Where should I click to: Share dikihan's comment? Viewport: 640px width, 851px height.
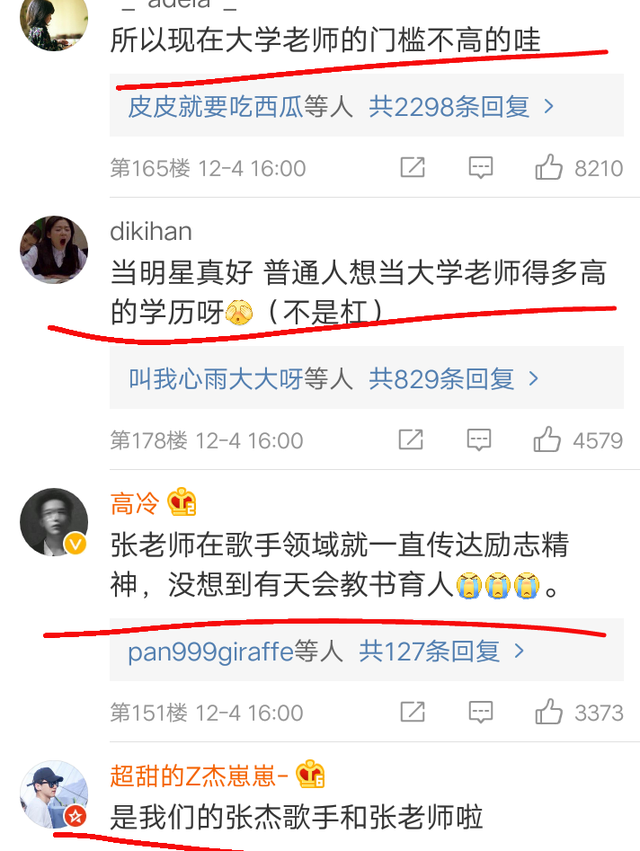point(410,440)
